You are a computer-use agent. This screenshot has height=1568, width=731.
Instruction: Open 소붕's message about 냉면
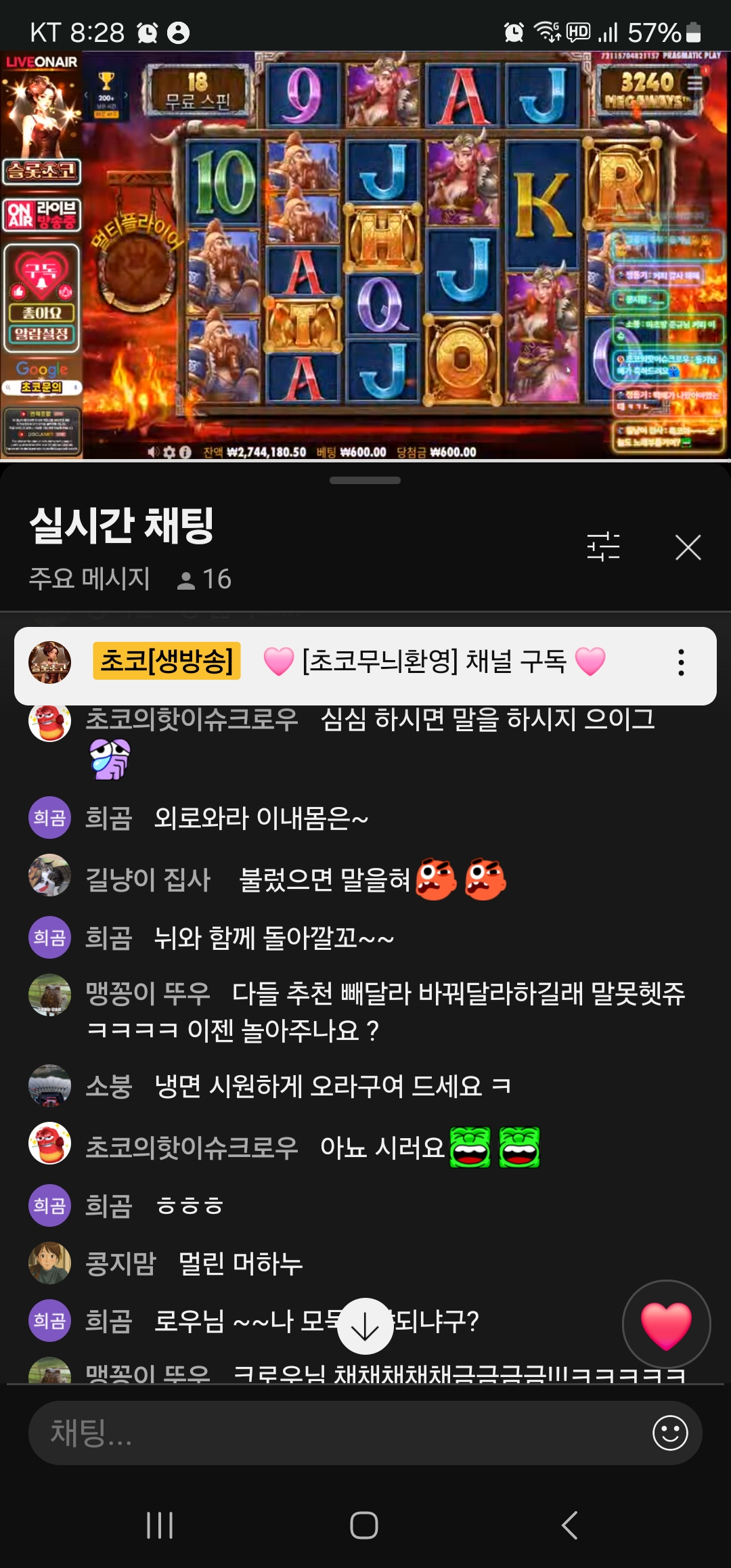pos(332,1086)
